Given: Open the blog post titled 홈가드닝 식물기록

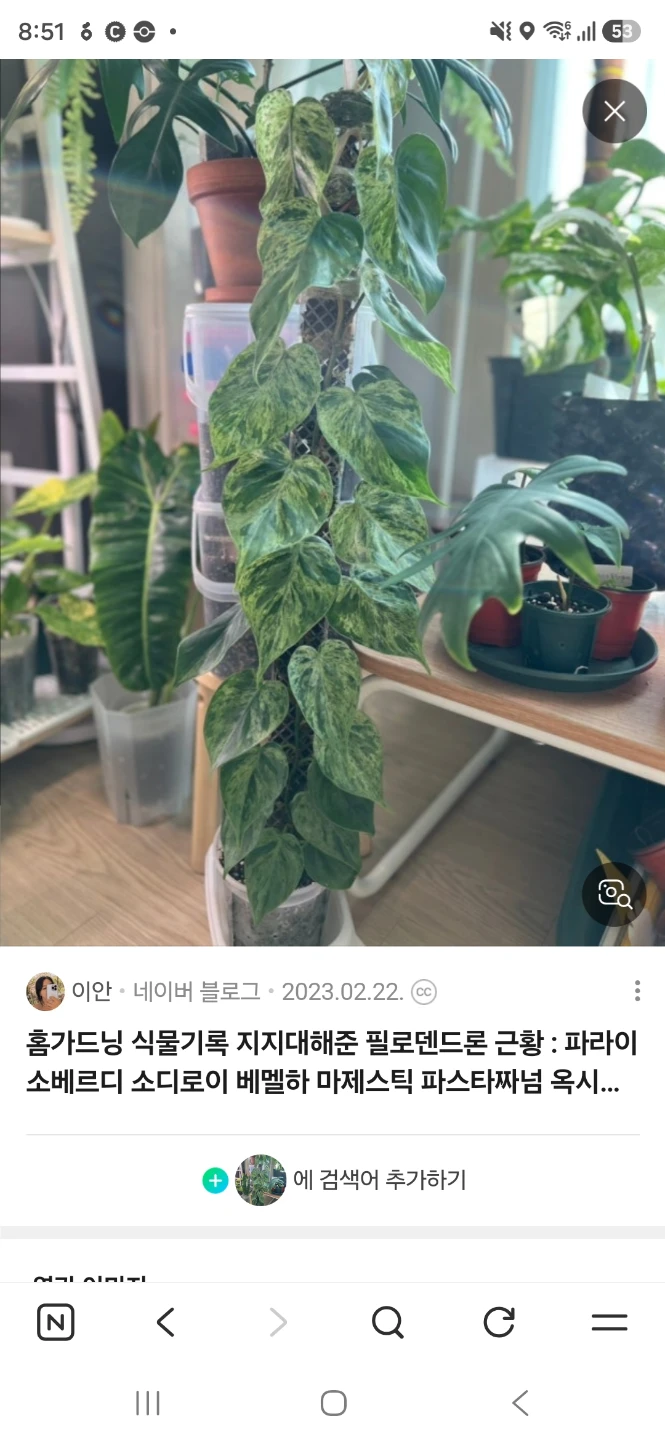Looking at the screenshot, I should [332, 1063].
